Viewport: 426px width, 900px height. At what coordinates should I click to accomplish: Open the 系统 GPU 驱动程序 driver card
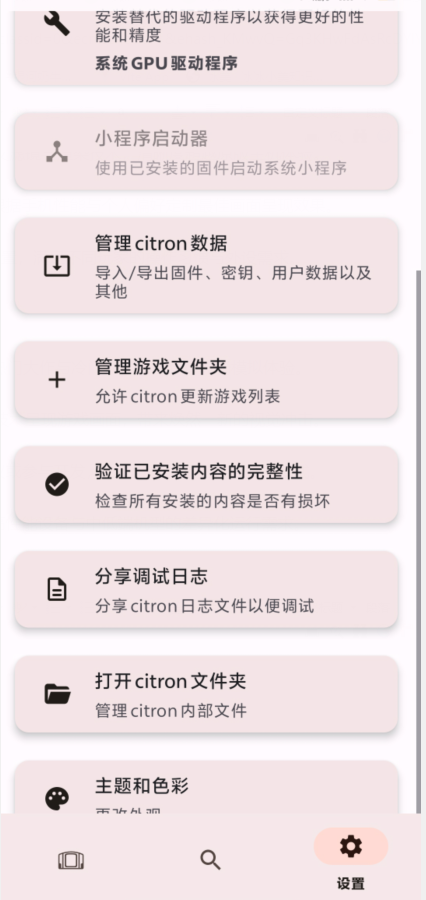point(206,44)
